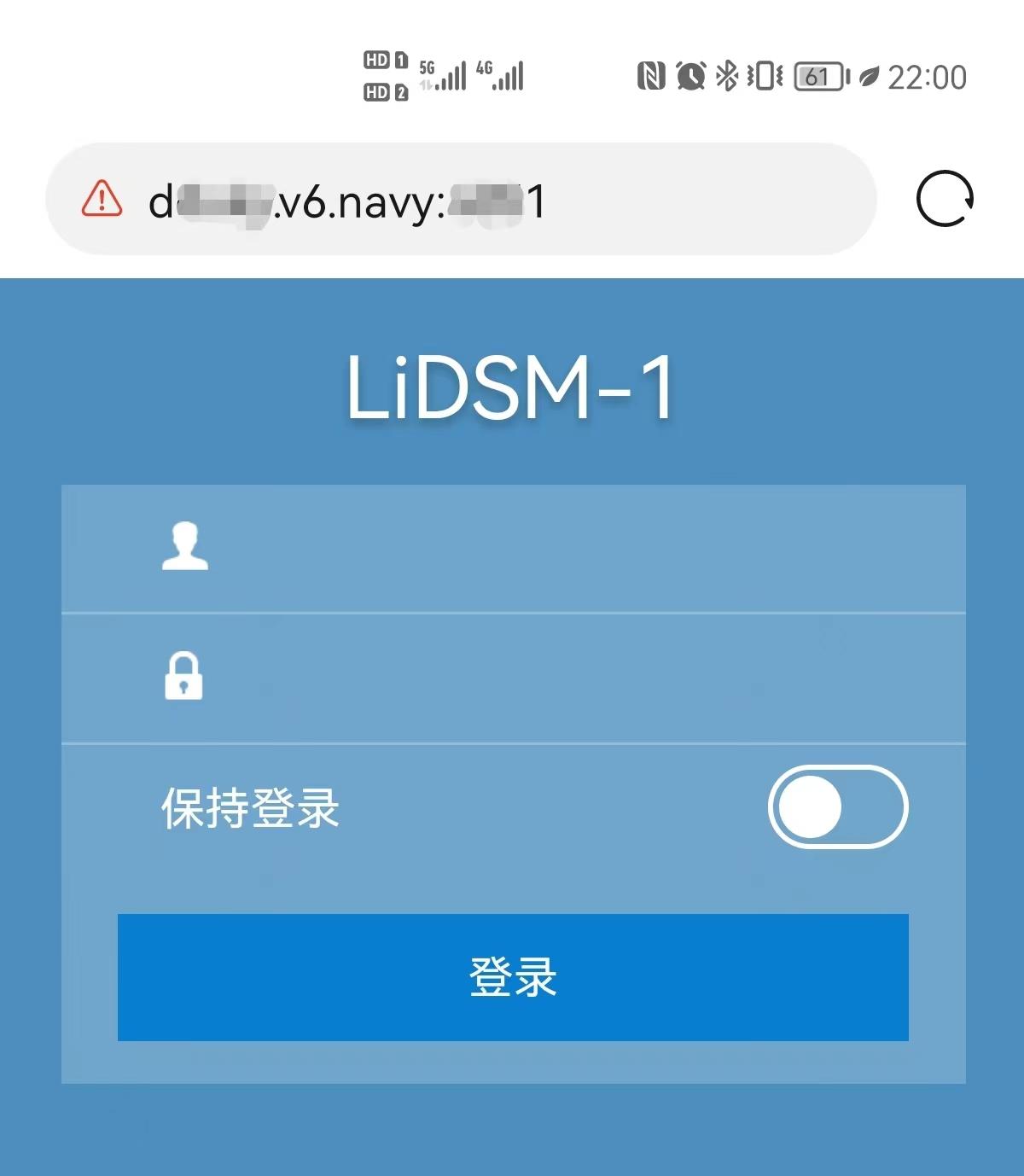The image size is (1024, 1176).
Task: Tap the page refresh icon
Action: [x=944, y=200]
